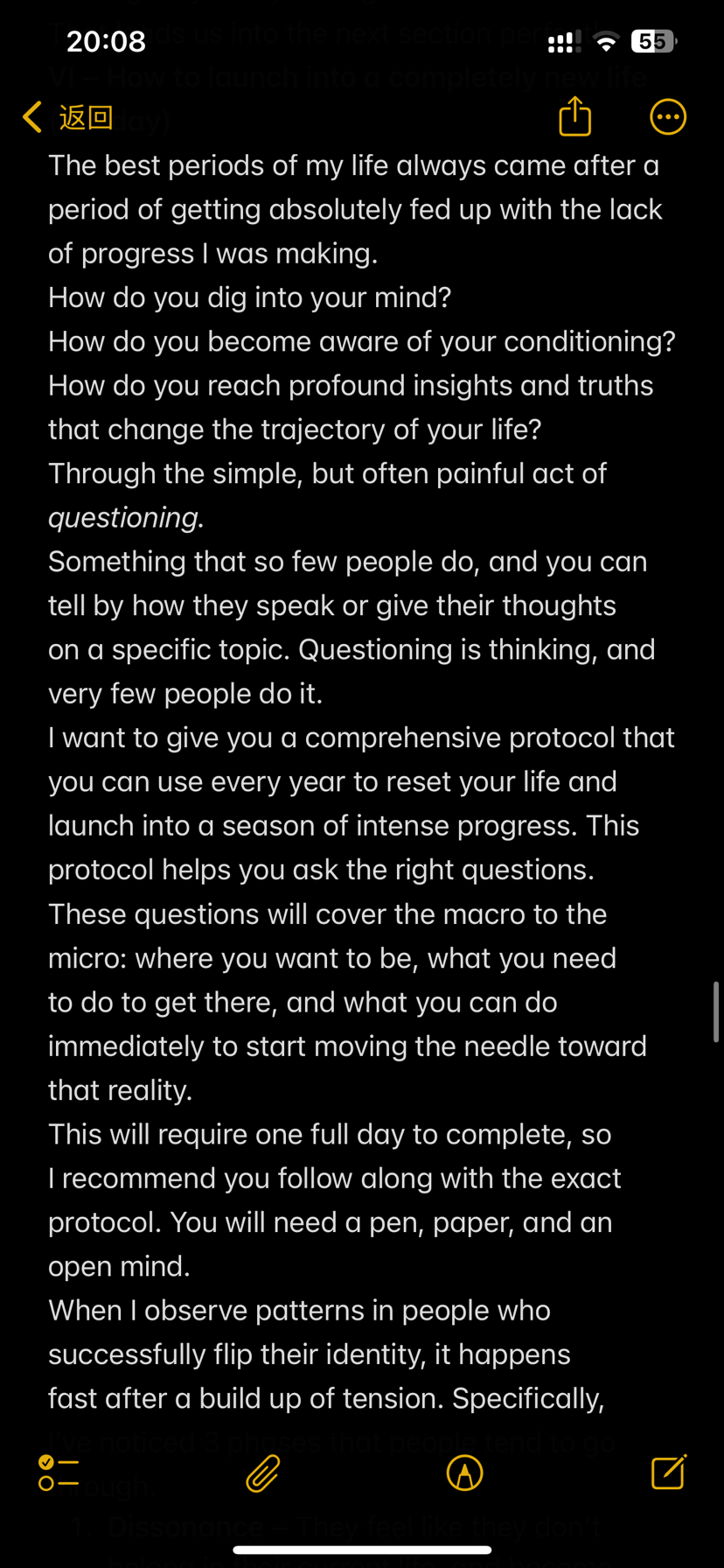Compose a new note
This screenshot has width=724, height=1568.
pyautogui.click(x=669, y=1472)
